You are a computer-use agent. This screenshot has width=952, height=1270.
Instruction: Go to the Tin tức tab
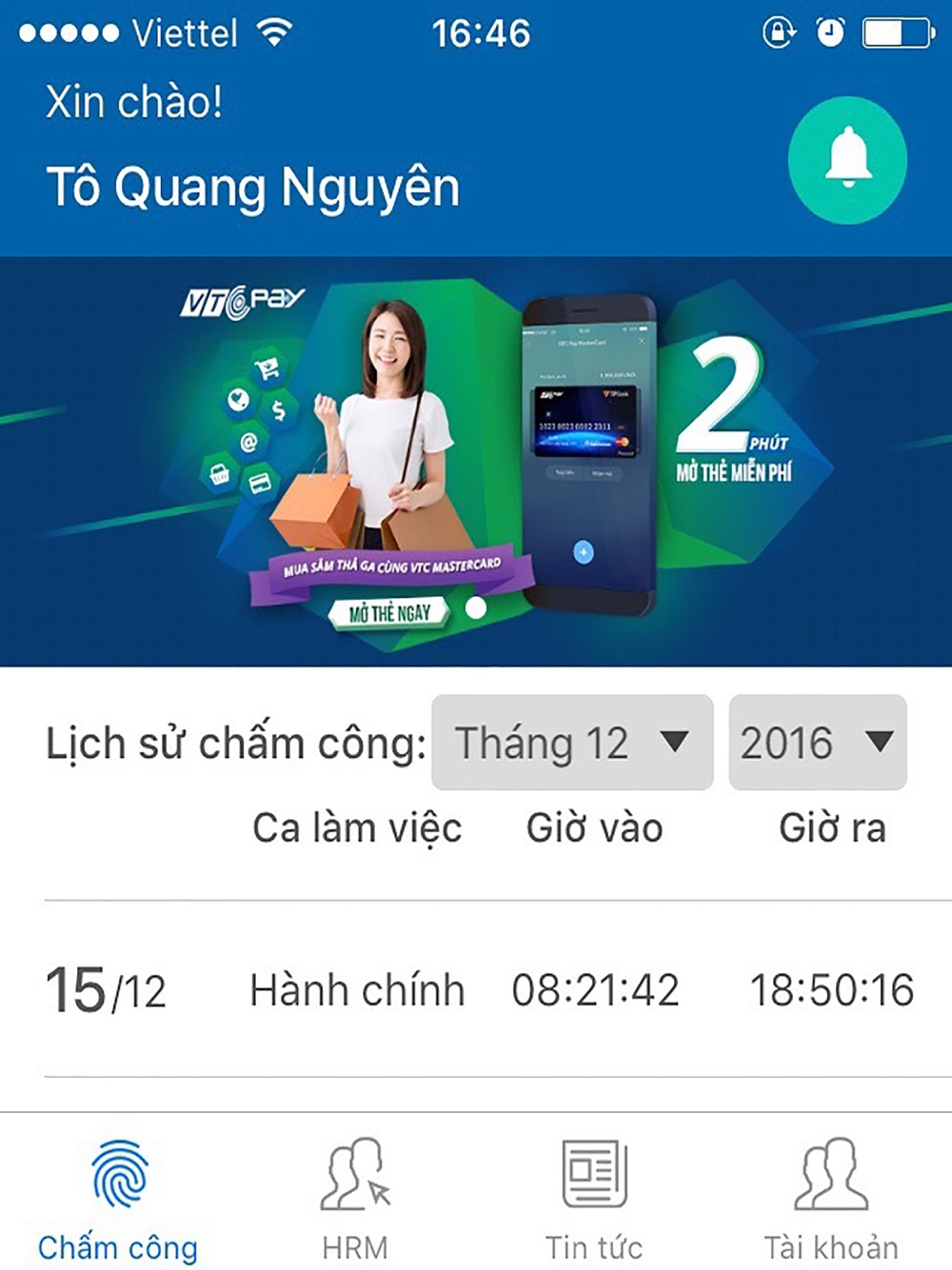pos(594,1198)
